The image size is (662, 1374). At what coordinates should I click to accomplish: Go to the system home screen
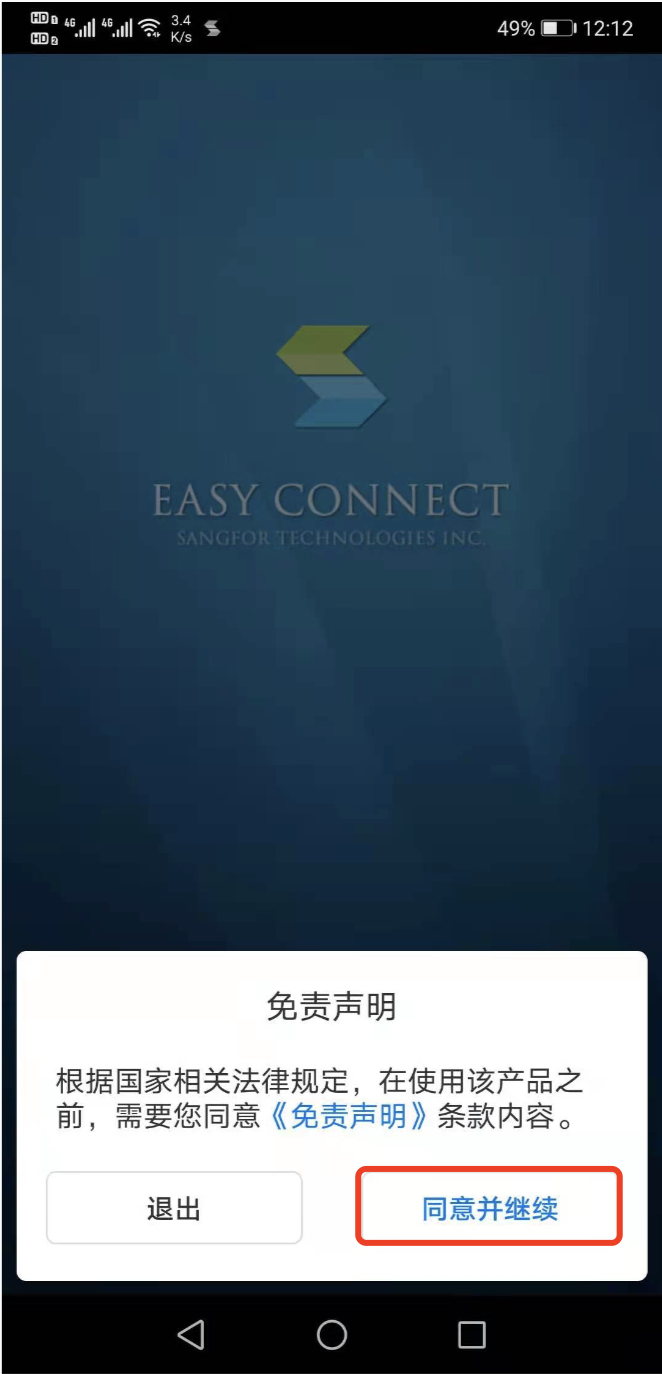331,1334
